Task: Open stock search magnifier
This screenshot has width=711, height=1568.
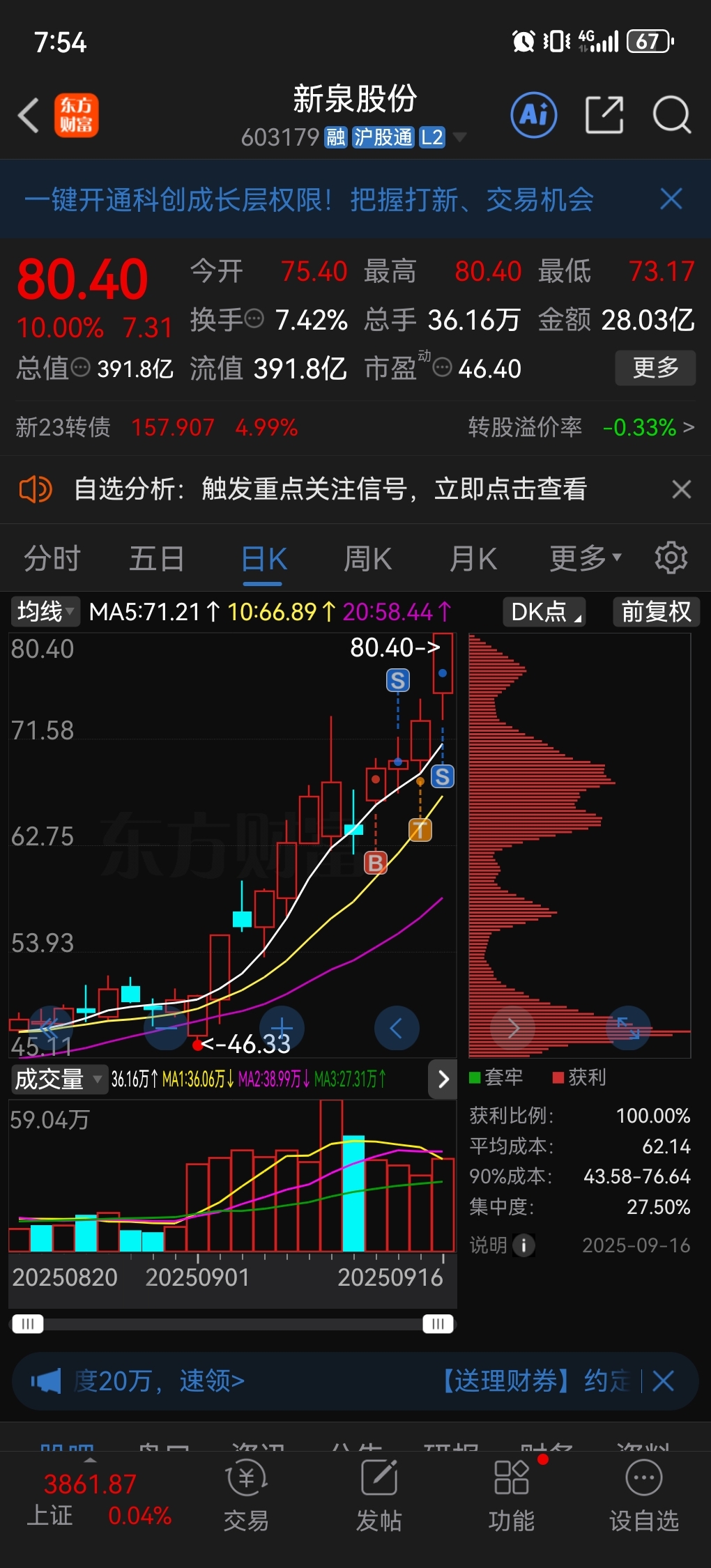Action: (x=671, y=115)
